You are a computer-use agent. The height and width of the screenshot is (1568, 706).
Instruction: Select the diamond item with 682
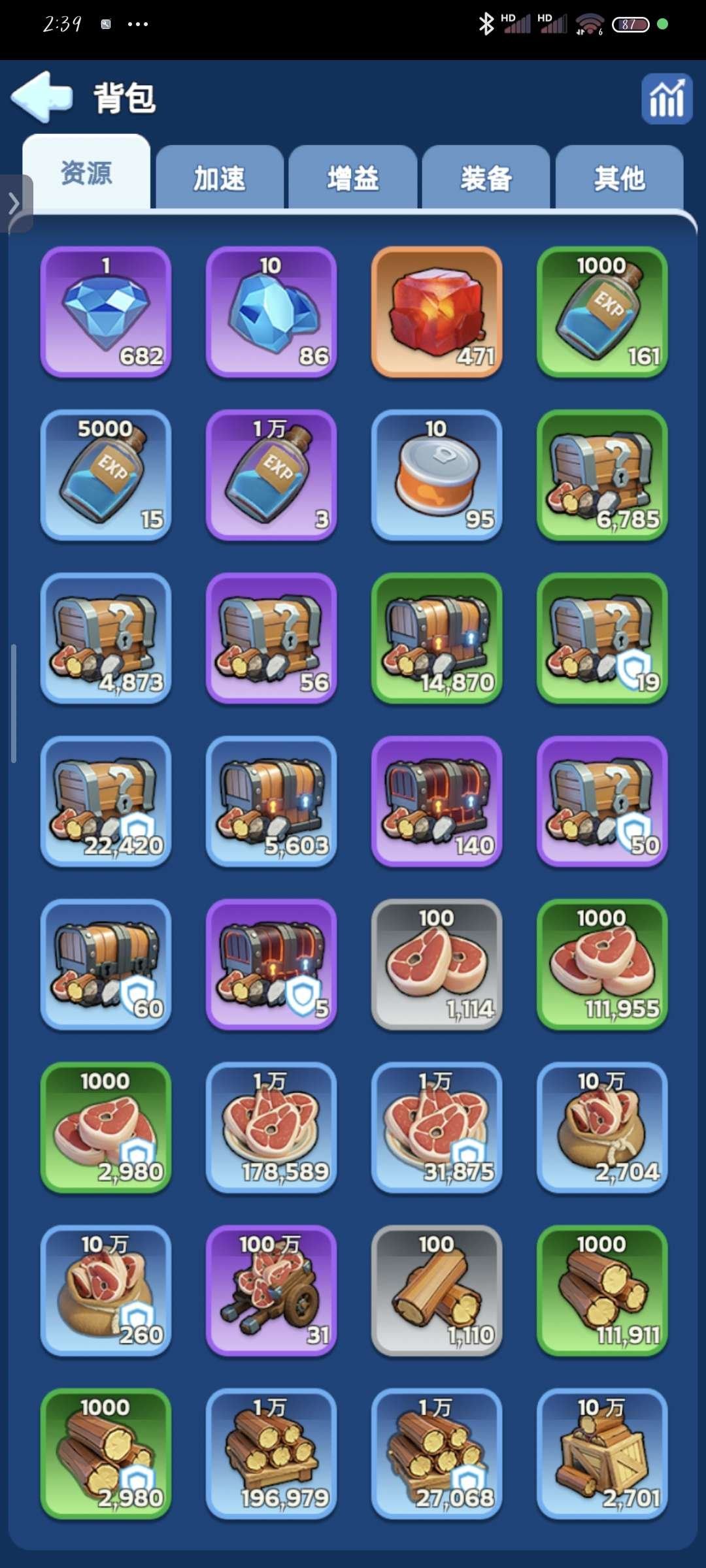tap(106, 312)
